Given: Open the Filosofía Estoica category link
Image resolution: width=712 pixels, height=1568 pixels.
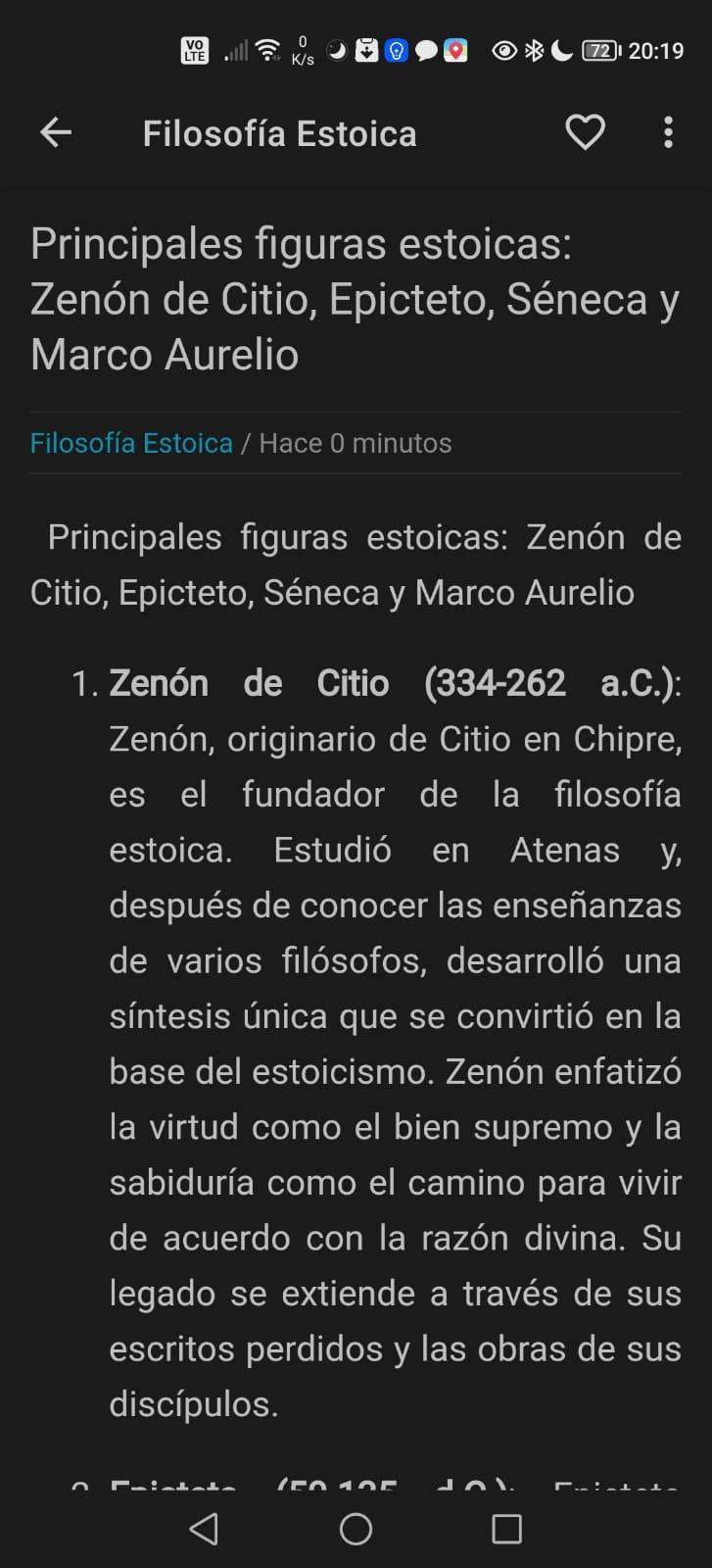Looking at the screenshot, I should tap(131, 443).
